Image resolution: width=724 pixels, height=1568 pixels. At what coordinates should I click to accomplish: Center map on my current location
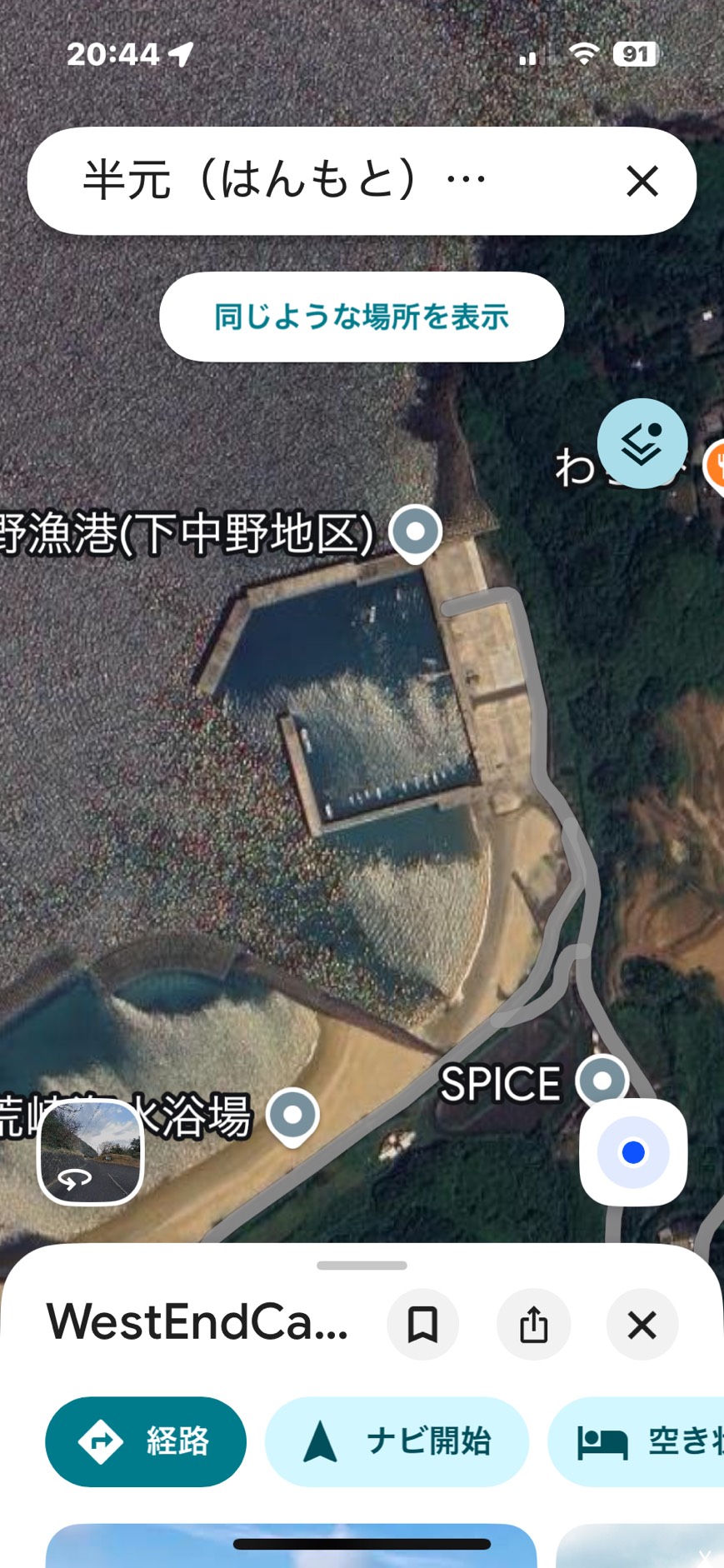point(633,1152)
